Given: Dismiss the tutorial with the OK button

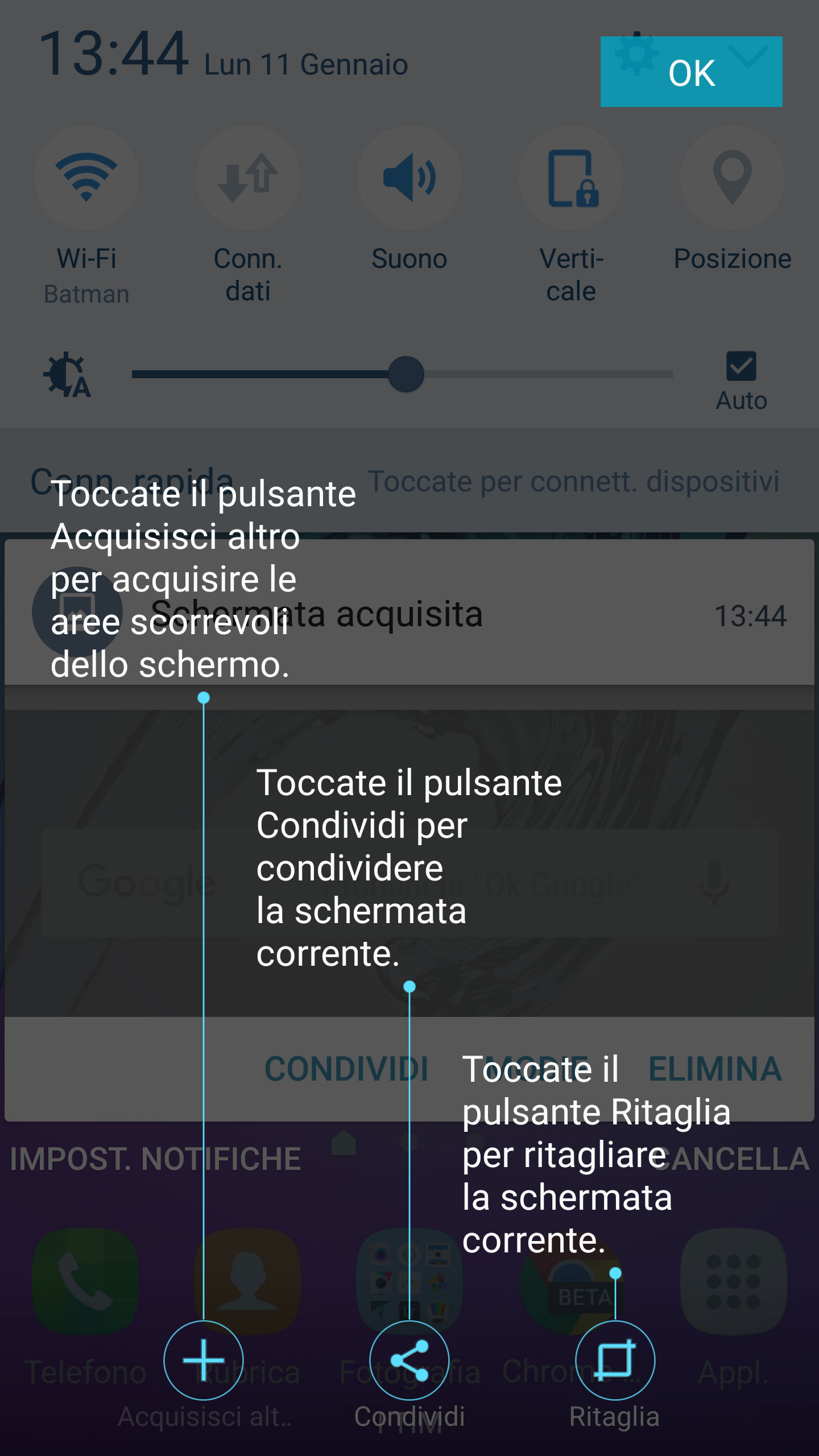Looking at the screenshot, I should point(691,72).
